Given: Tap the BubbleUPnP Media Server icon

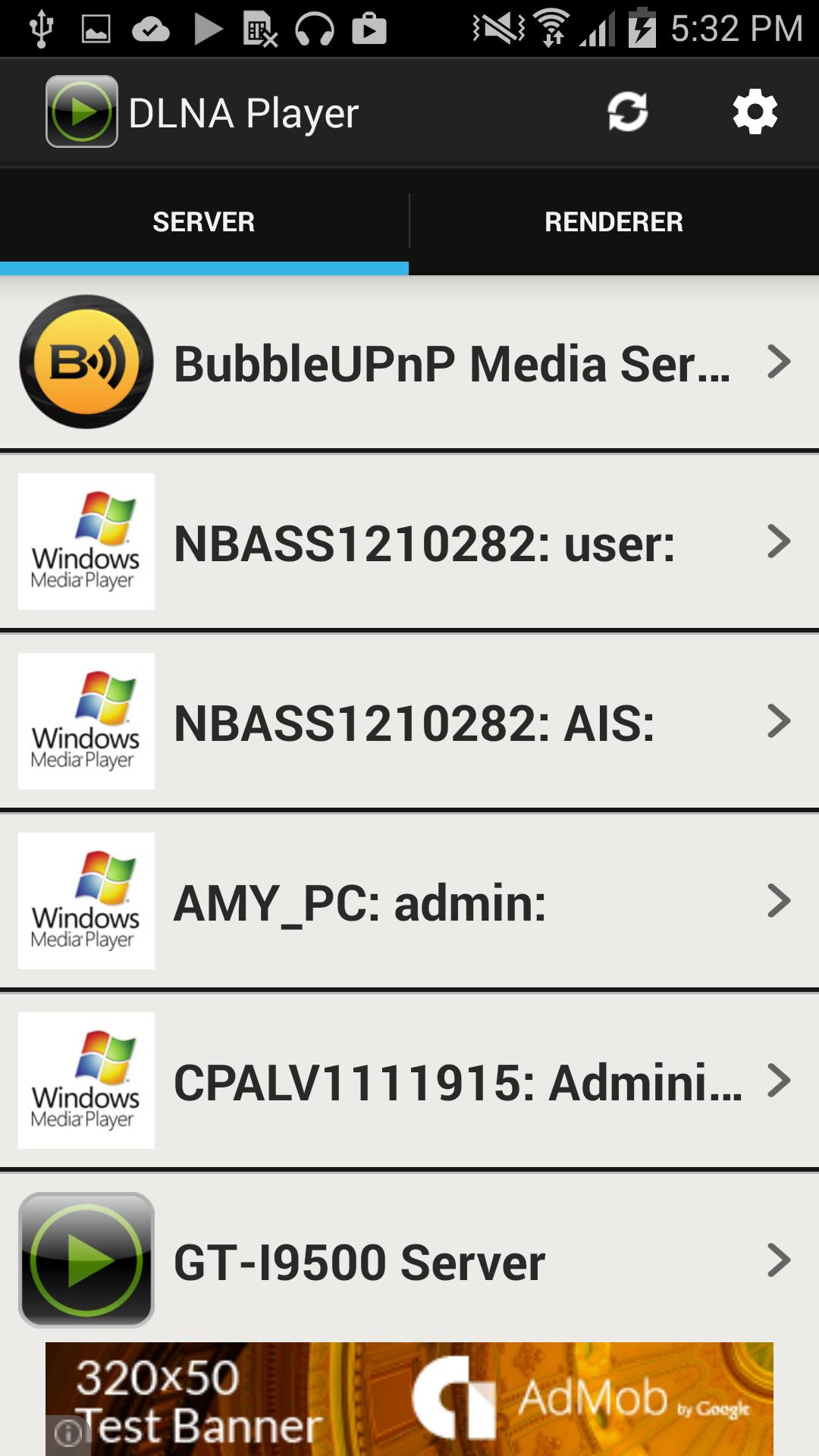Looking at the screenshot, I should (x=86, y=362).
